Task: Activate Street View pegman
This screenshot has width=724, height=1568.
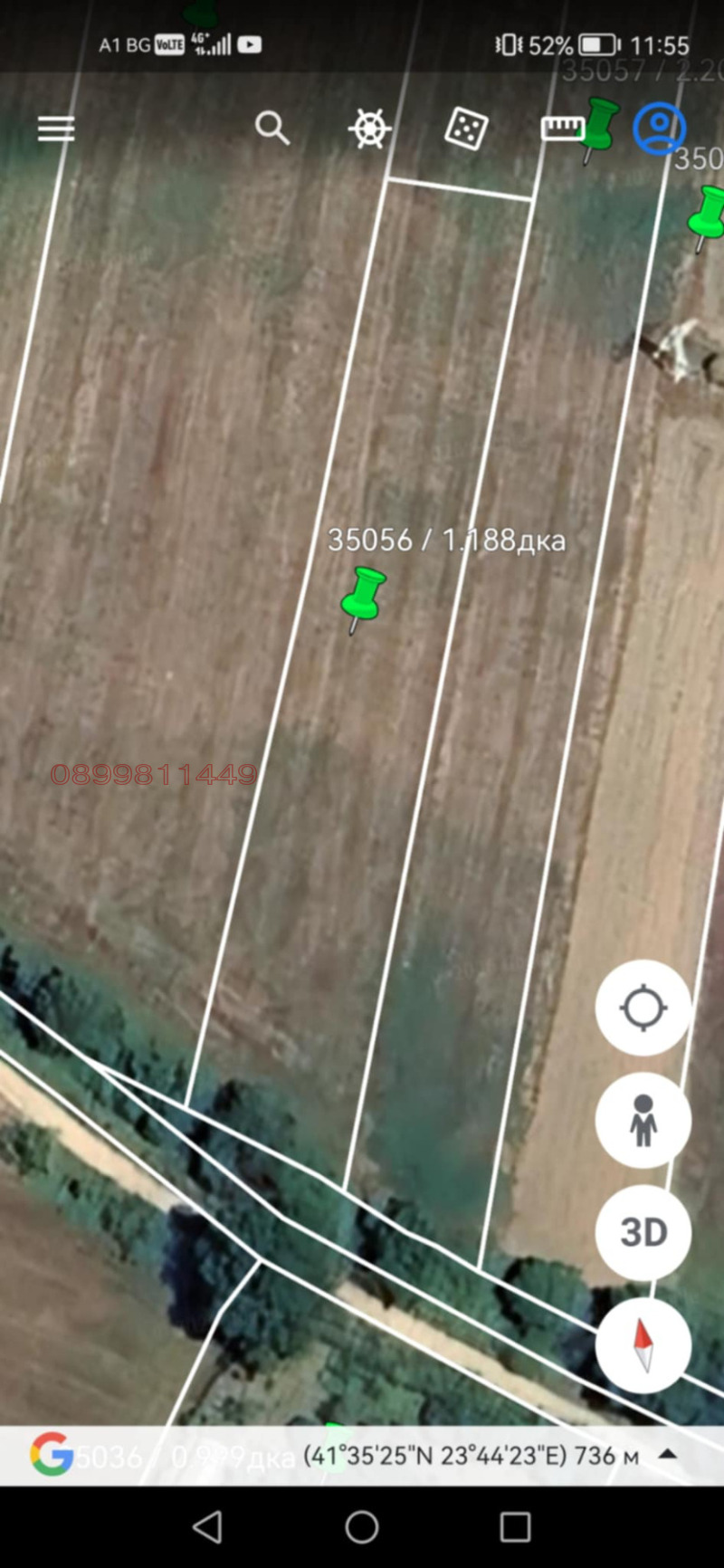Action: tap(643, 1121)
